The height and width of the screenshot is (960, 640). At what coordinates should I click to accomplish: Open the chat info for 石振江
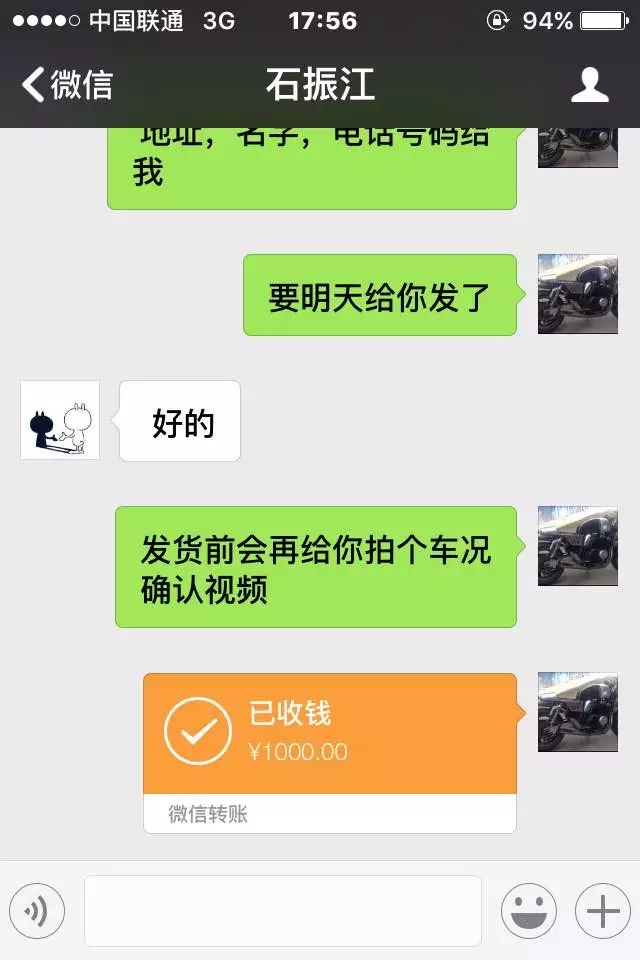pyautogui.click(x=590, y=85)
